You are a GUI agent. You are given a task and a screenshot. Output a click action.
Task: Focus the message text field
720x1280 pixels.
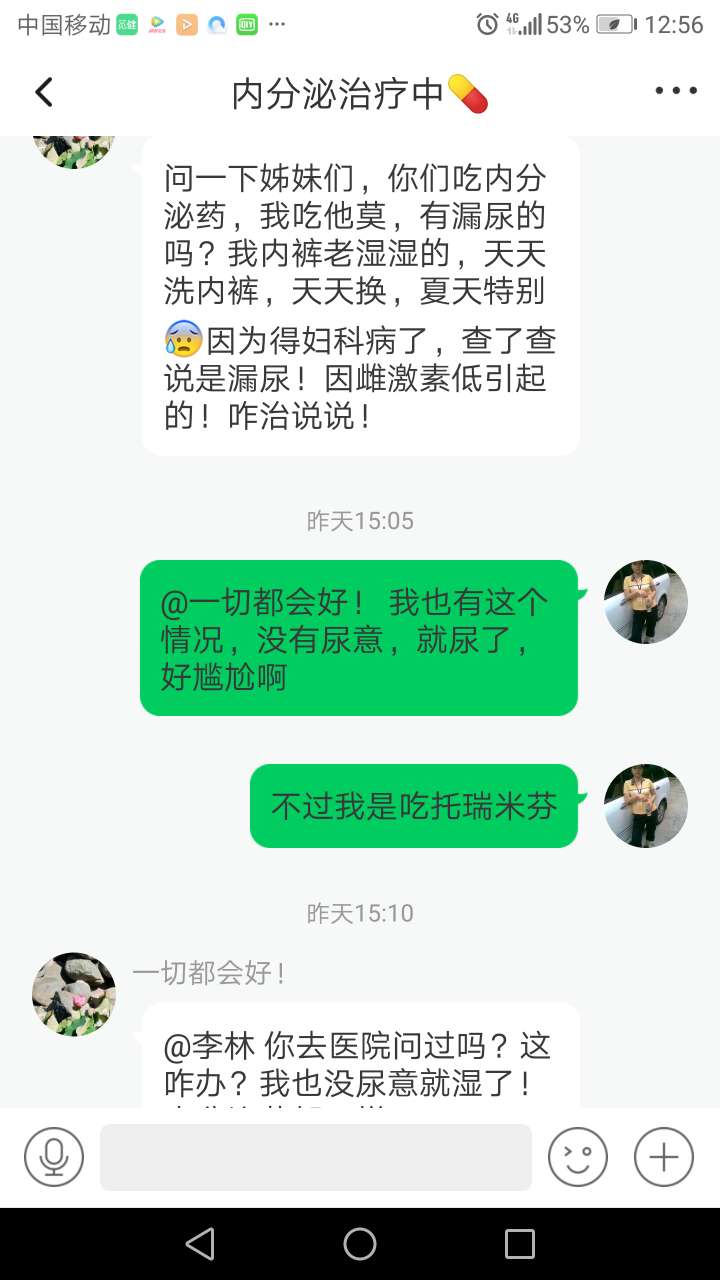coord(316,1157)
